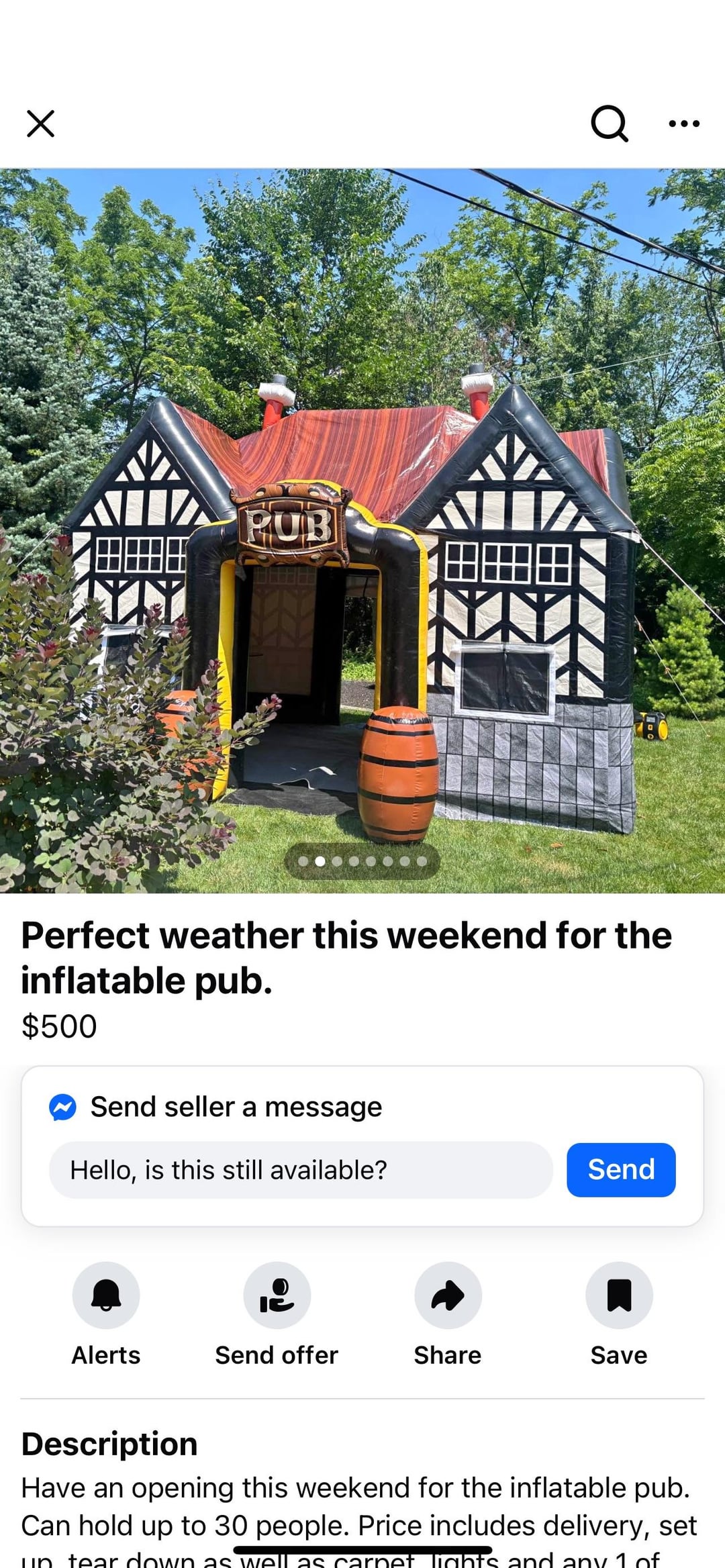Tap the Share arrow icon
Viewport: 725px width, 1568px height.
[447, 1295]
